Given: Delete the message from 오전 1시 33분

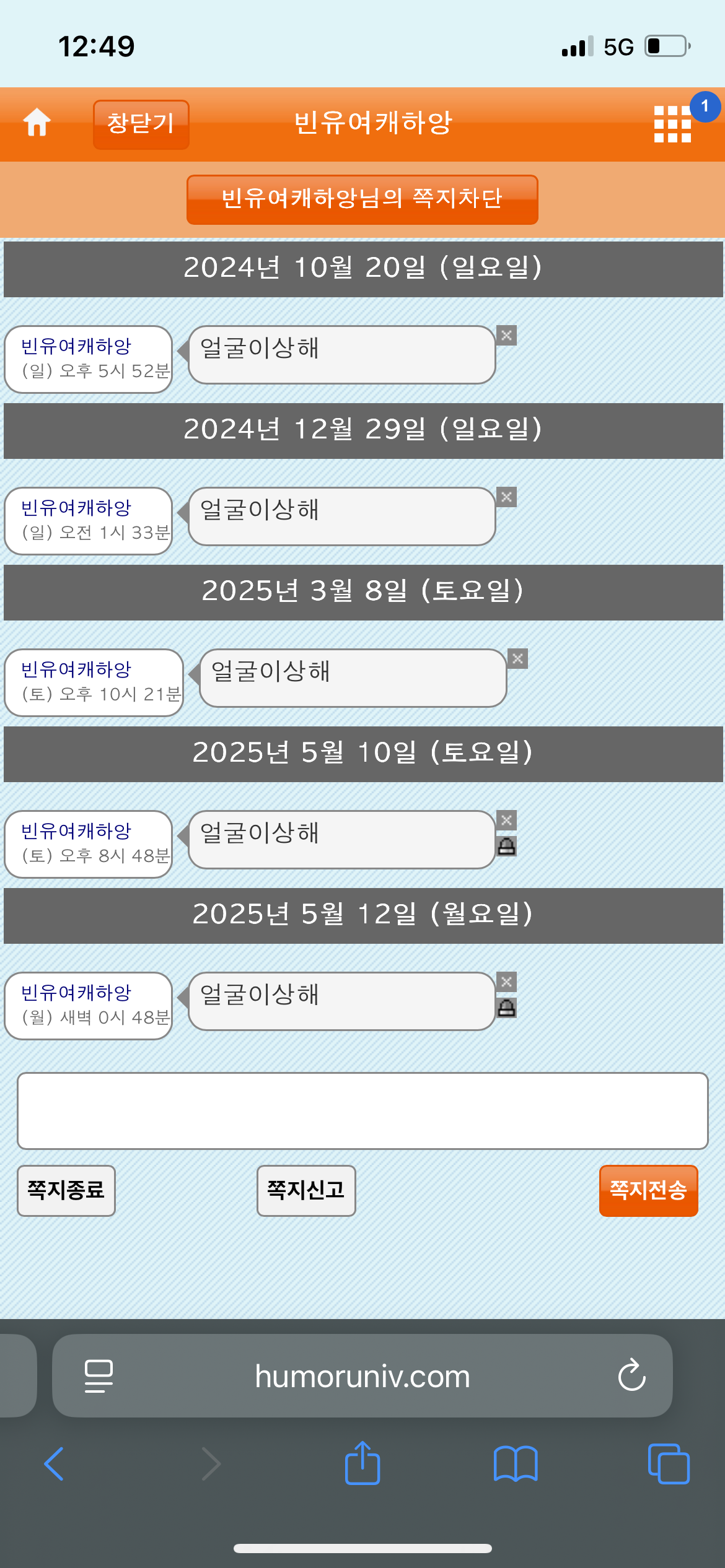Looking at the screenshot, I should (507, 497).
